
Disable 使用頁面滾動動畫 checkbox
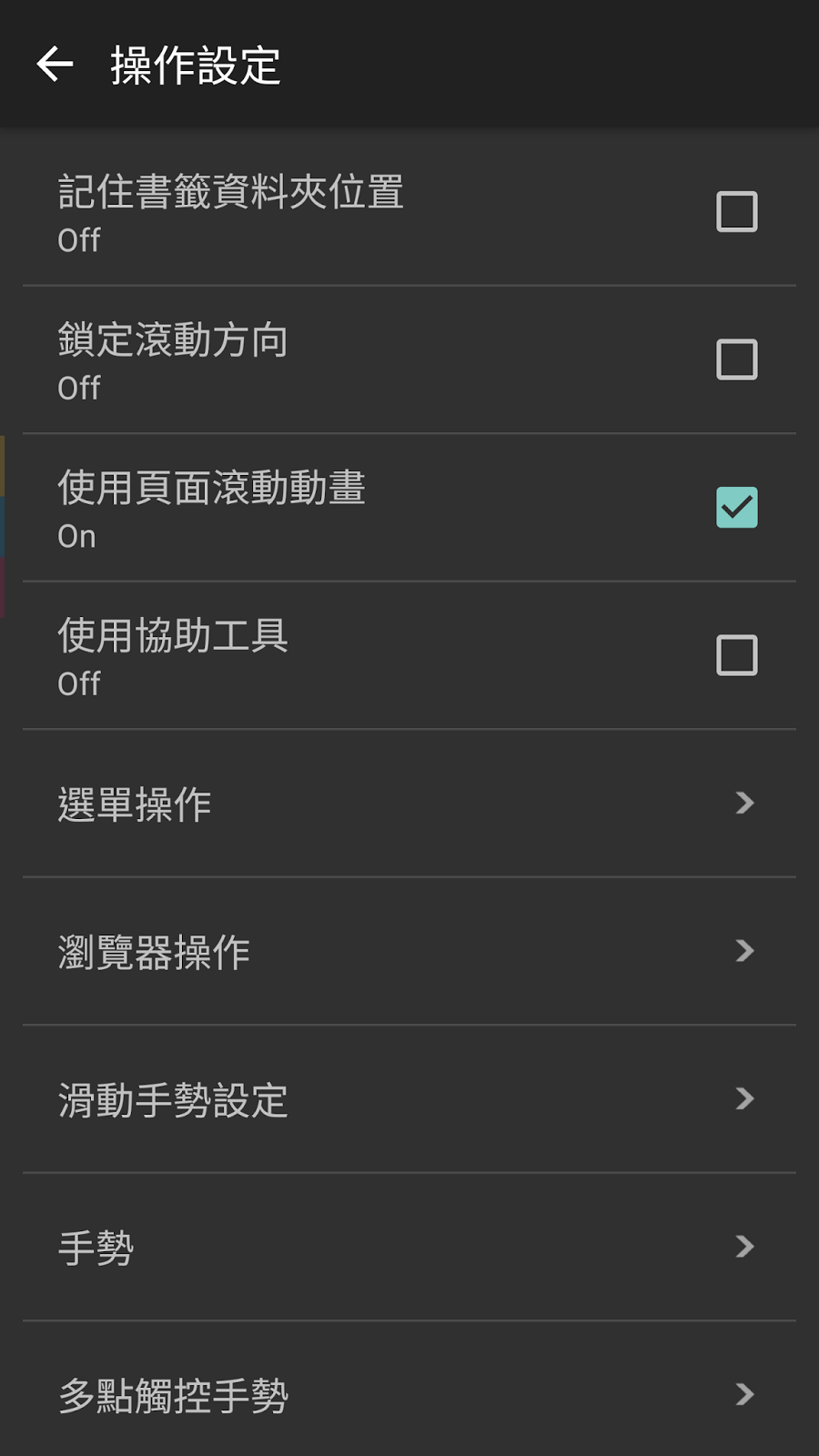[736, 508]
